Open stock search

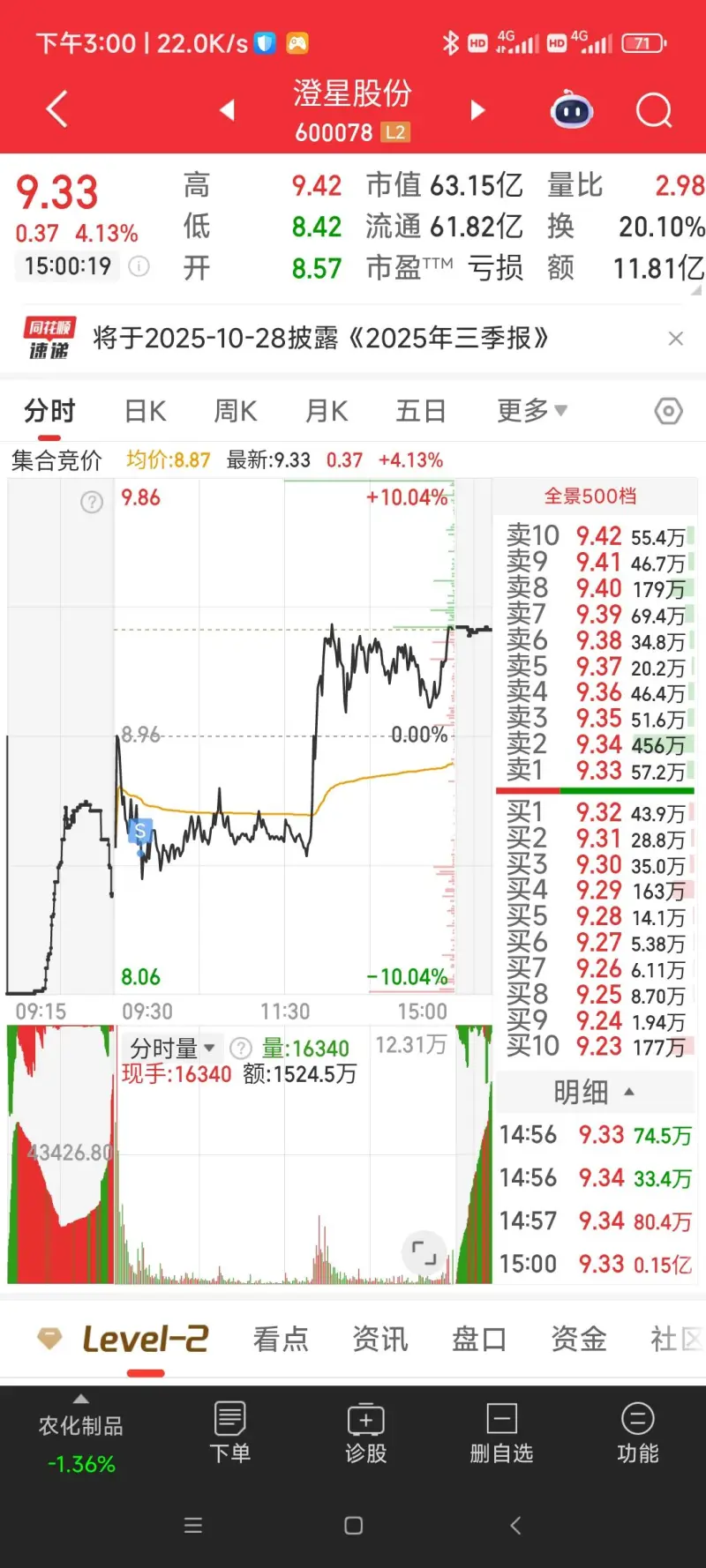[654, 111]
